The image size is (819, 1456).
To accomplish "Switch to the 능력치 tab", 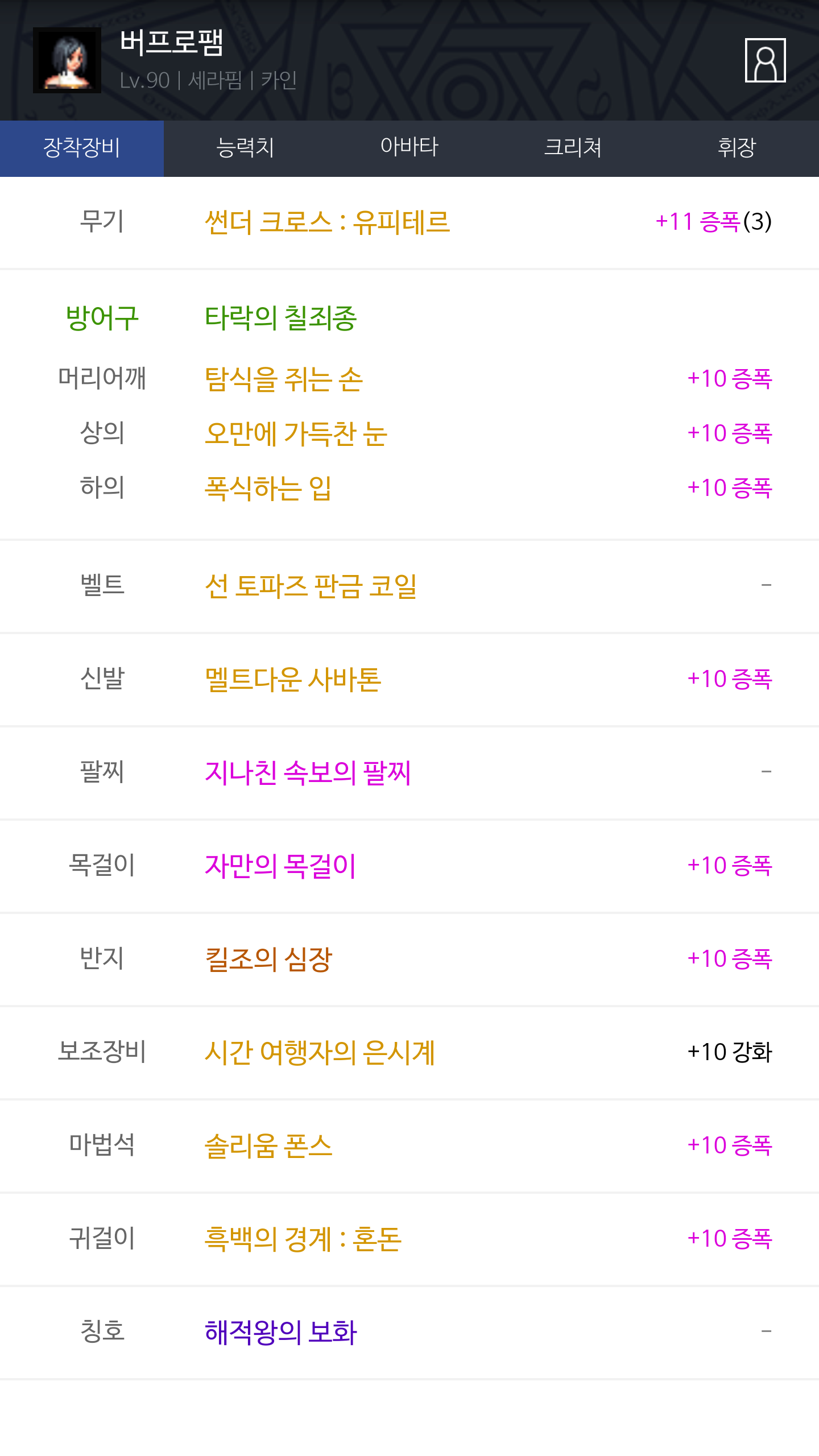I will [246, 148].
